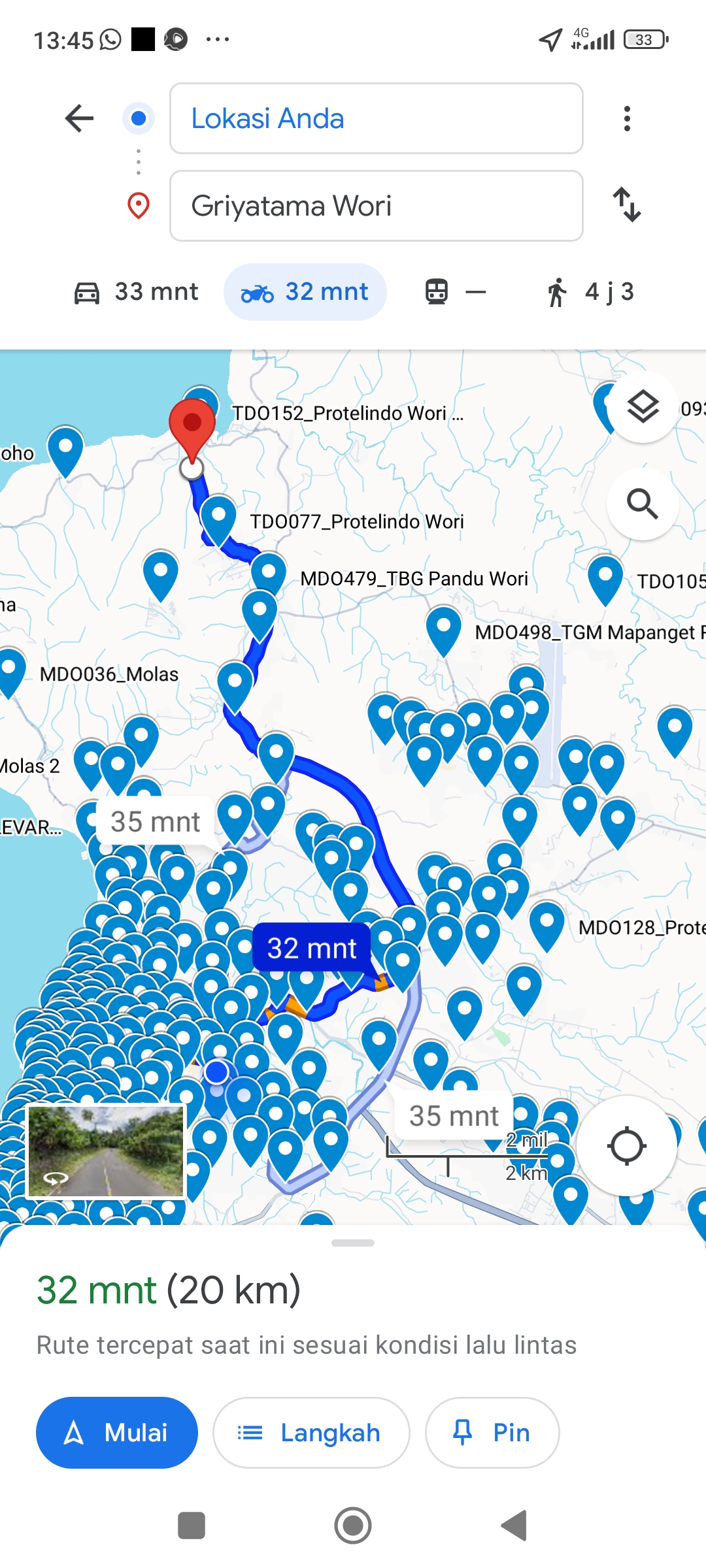
Task: Center map on my current location
Action: 627,1146
